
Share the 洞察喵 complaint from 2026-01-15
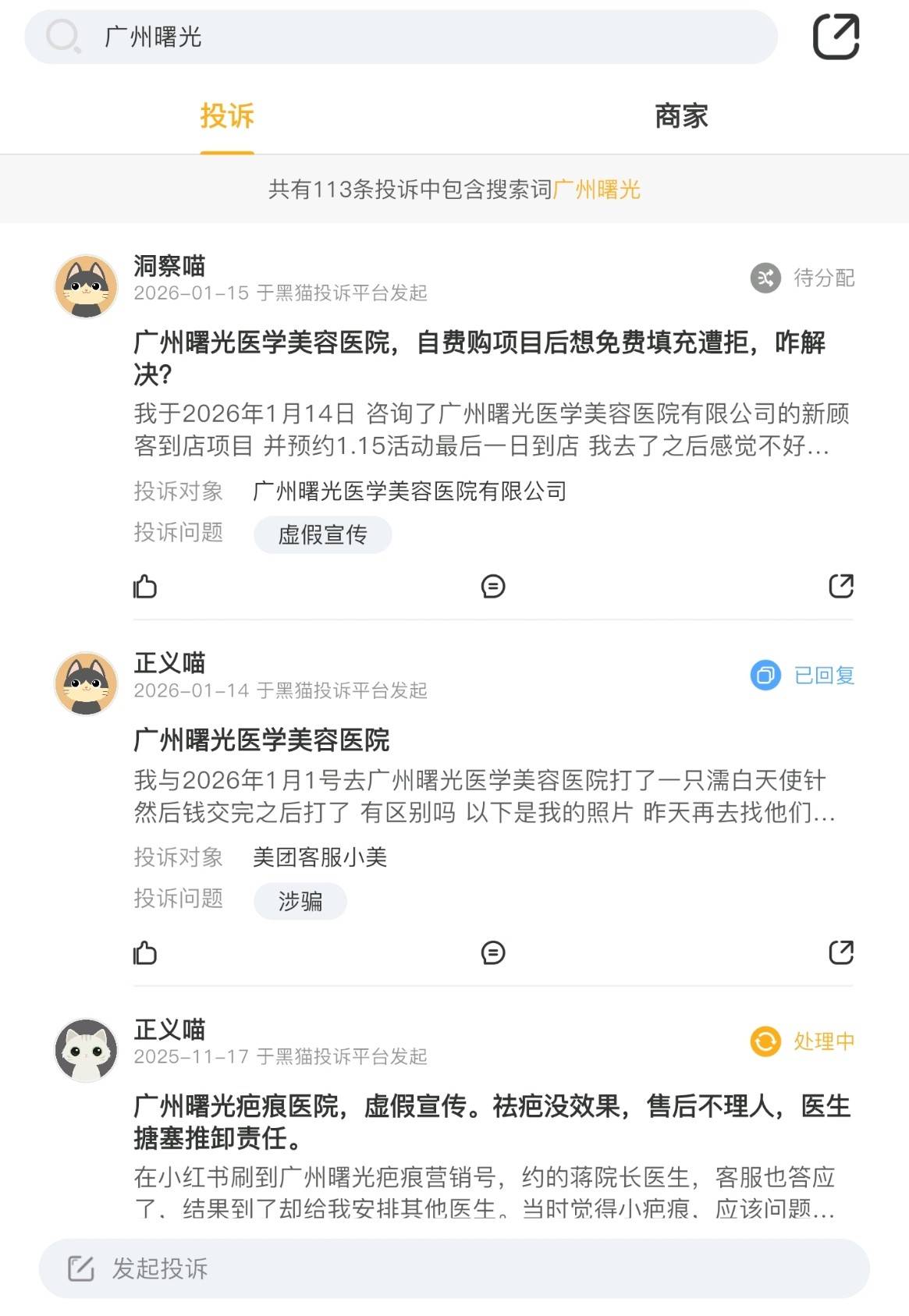click(840, 586)
